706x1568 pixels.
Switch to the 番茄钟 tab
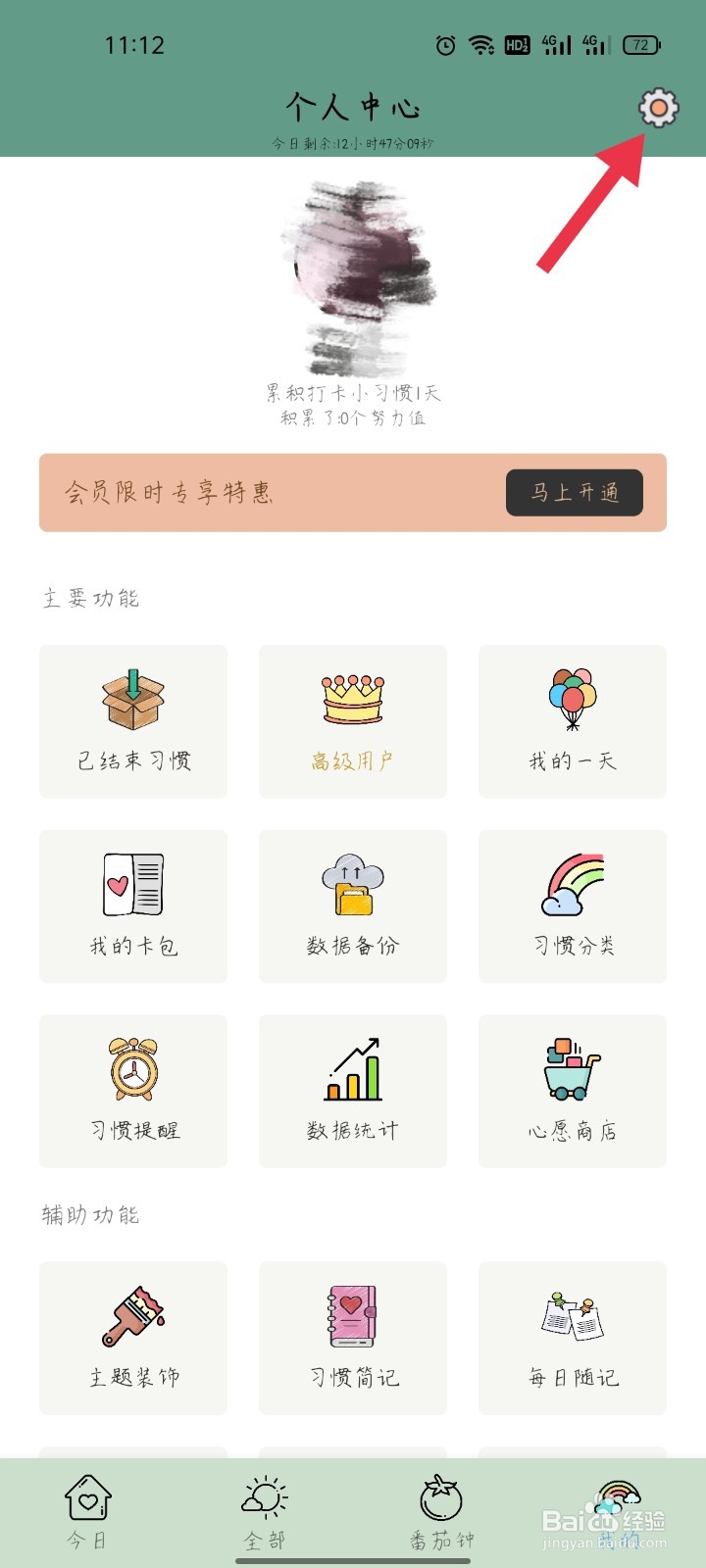pos(441,1511)
